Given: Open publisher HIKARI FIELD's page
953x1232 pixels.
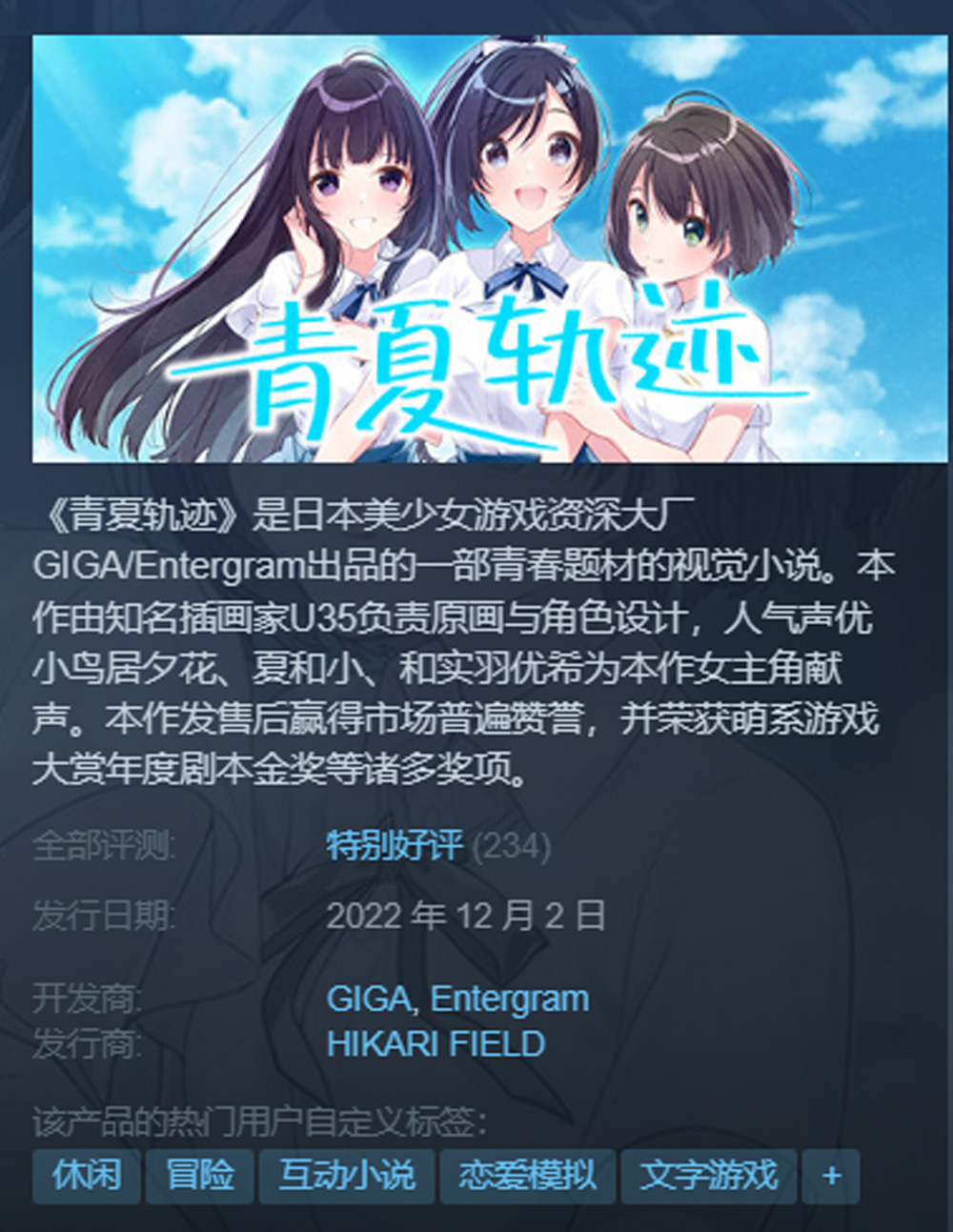Looking at the screenshot, I should (x=436, y=1044).
